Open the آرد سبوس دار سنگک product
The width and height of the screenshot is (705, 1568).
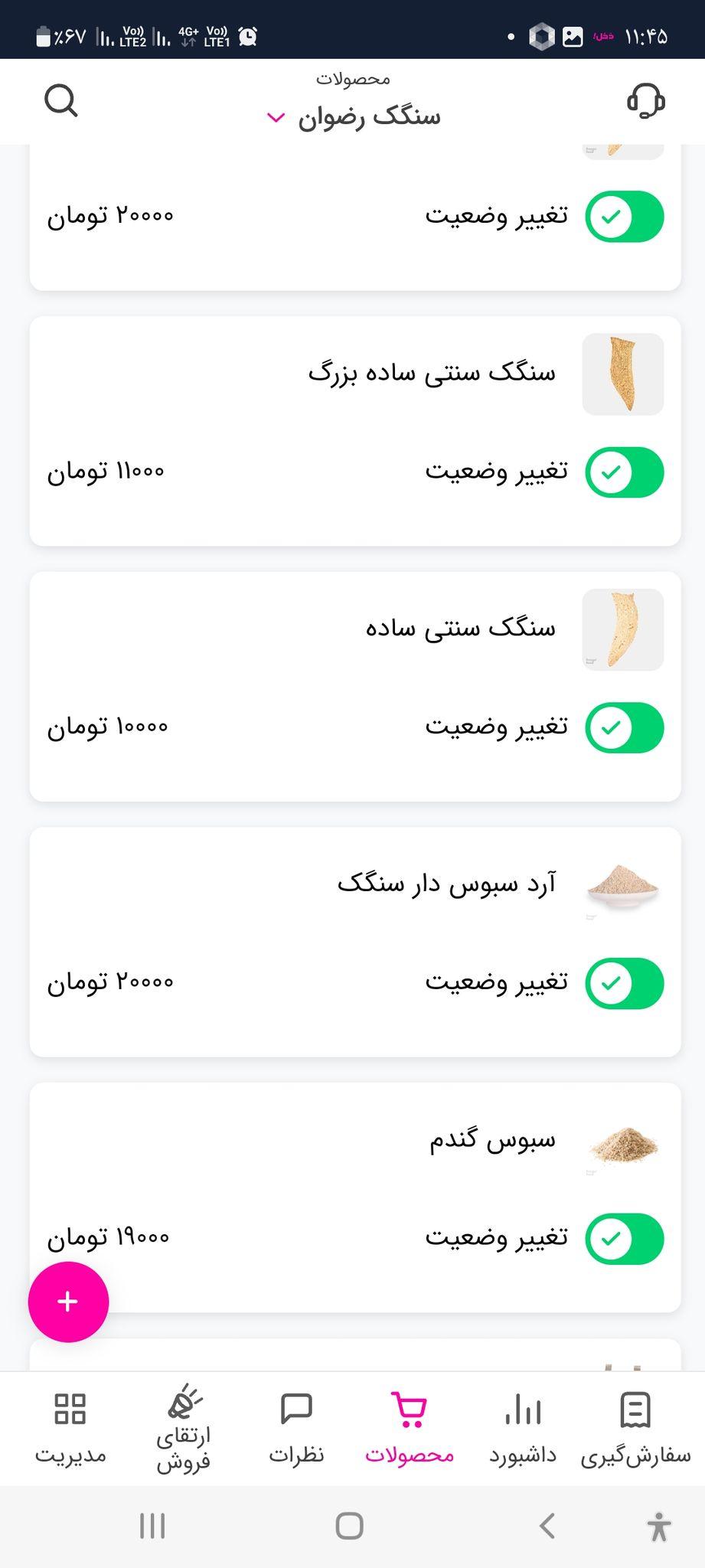point(446,884)
